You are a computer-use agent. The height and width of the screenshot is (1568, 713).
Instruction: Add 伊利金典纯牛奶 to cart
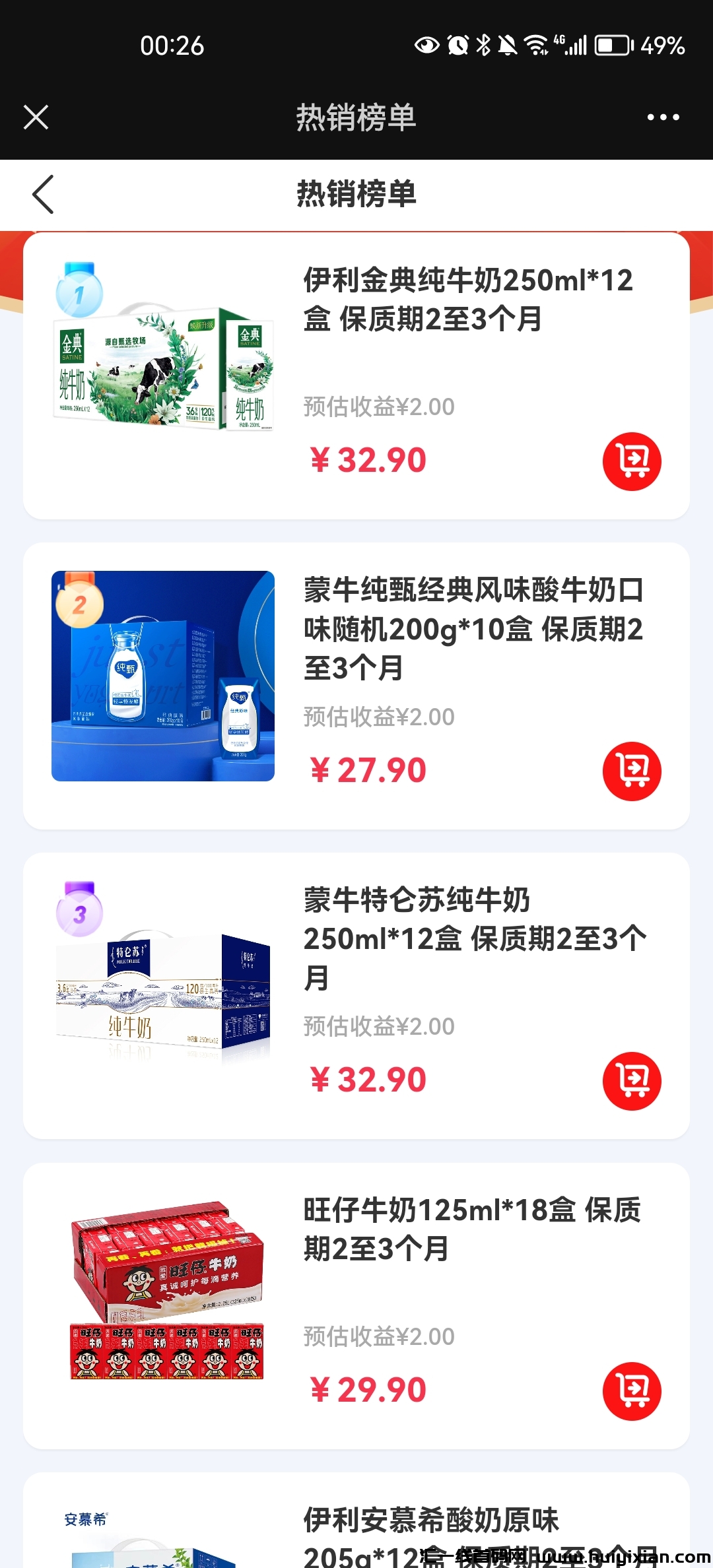(x=632, y=461)
